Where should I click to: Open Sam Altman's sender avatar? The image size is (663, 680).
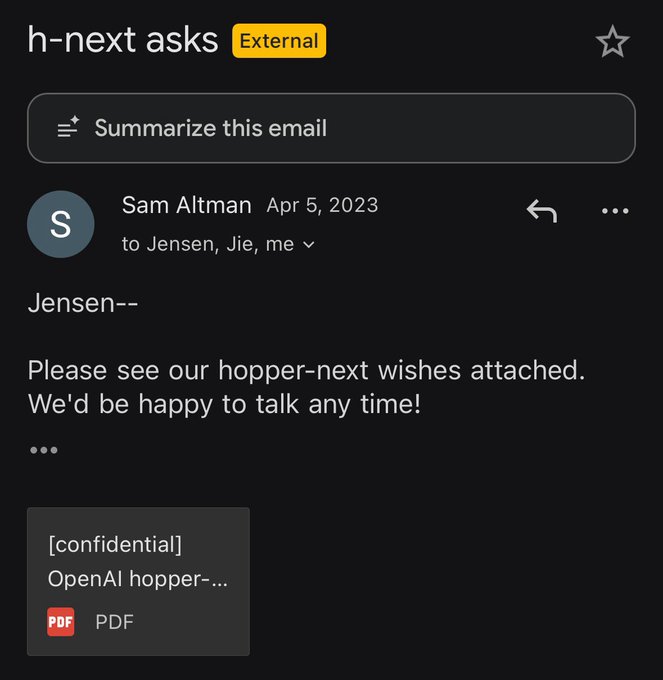[x=60, y=224]
